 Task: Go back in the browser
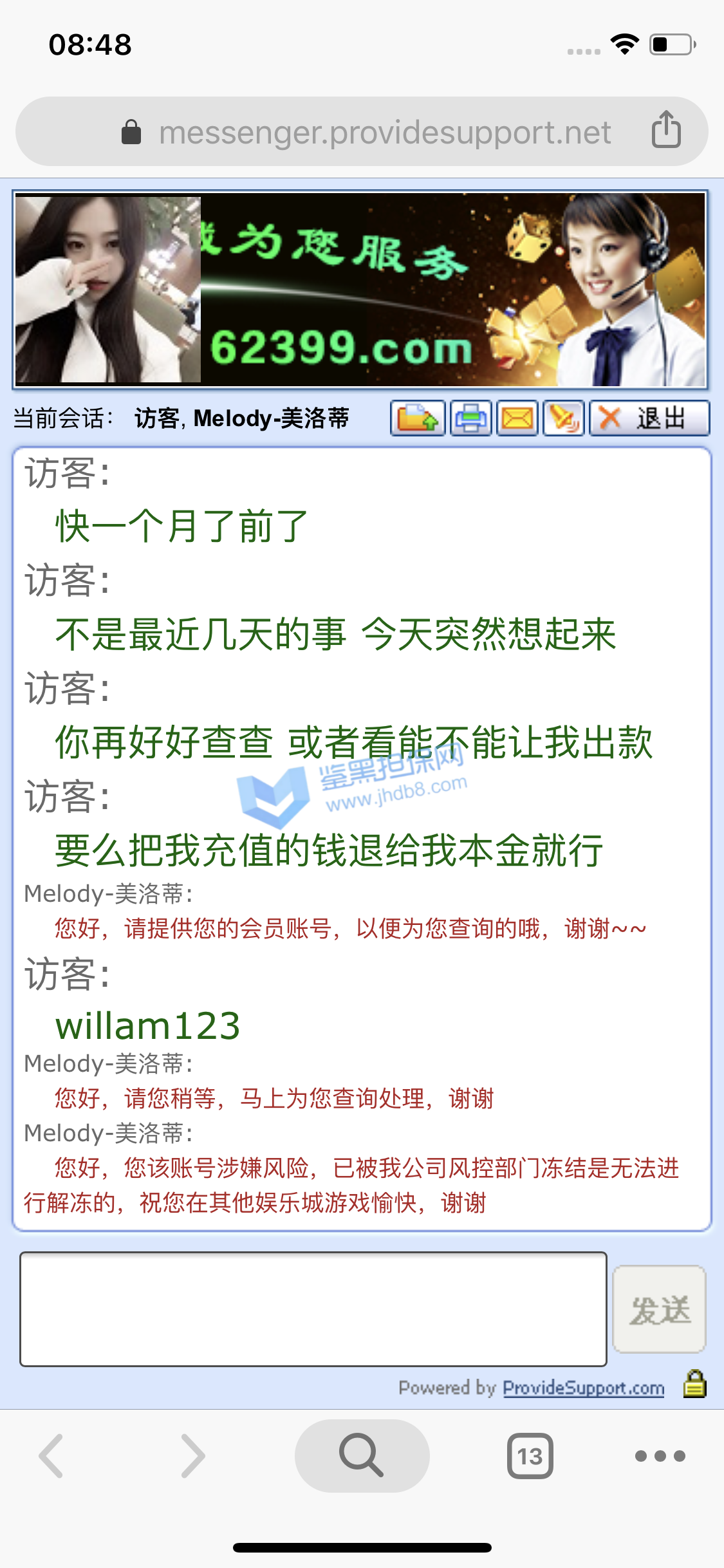click(x=51, y=1455)
